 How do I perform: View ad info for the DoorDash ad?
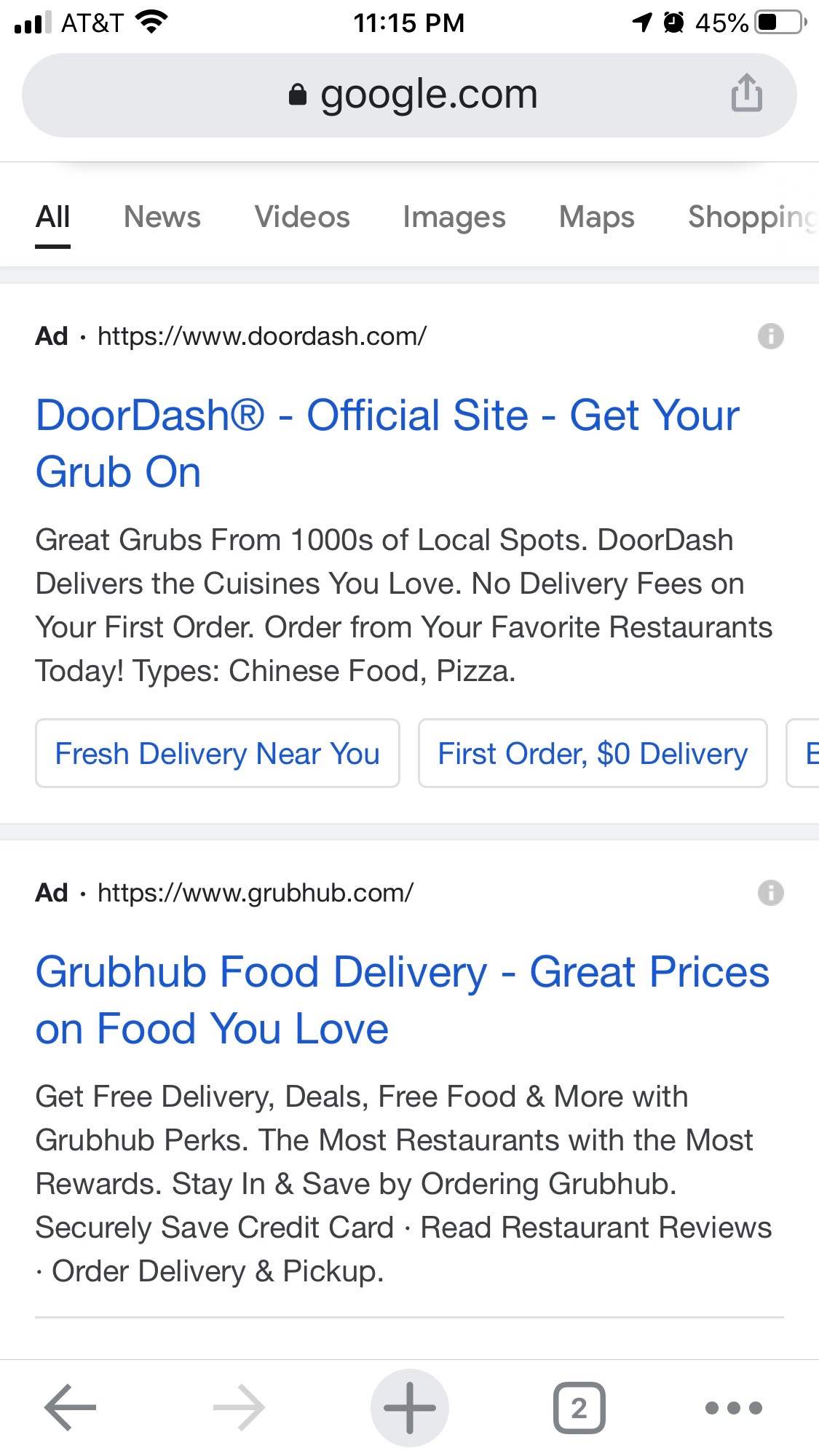click(x=770, y=336)
